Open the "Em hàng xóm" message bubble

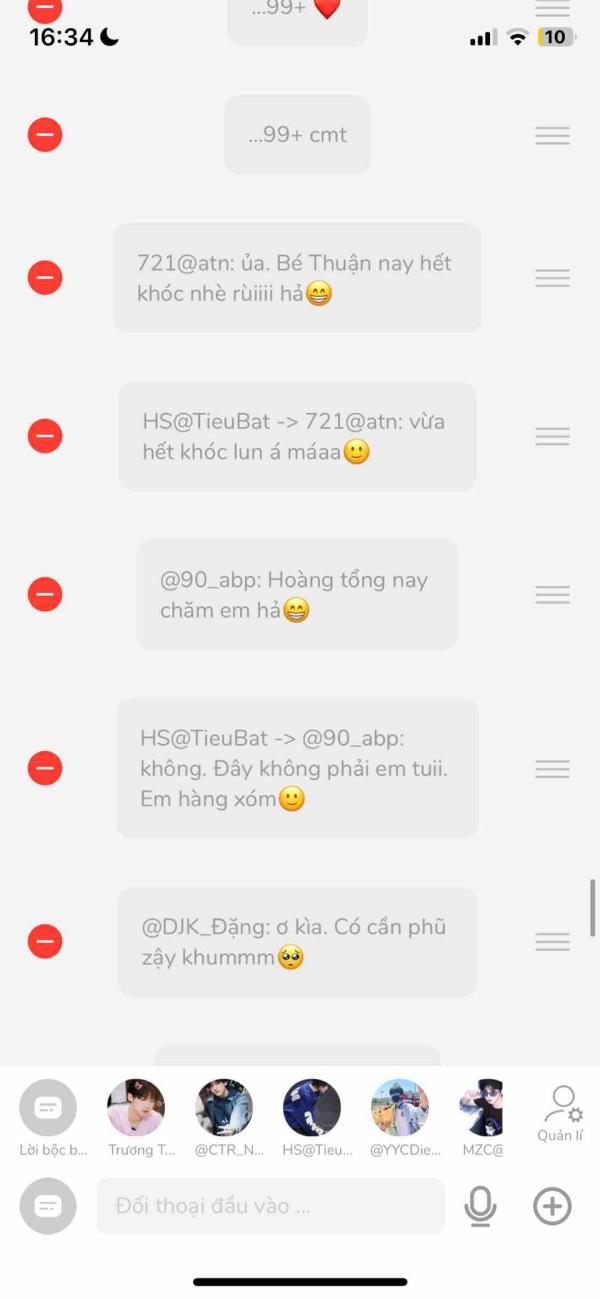click(x=297, y=768)
